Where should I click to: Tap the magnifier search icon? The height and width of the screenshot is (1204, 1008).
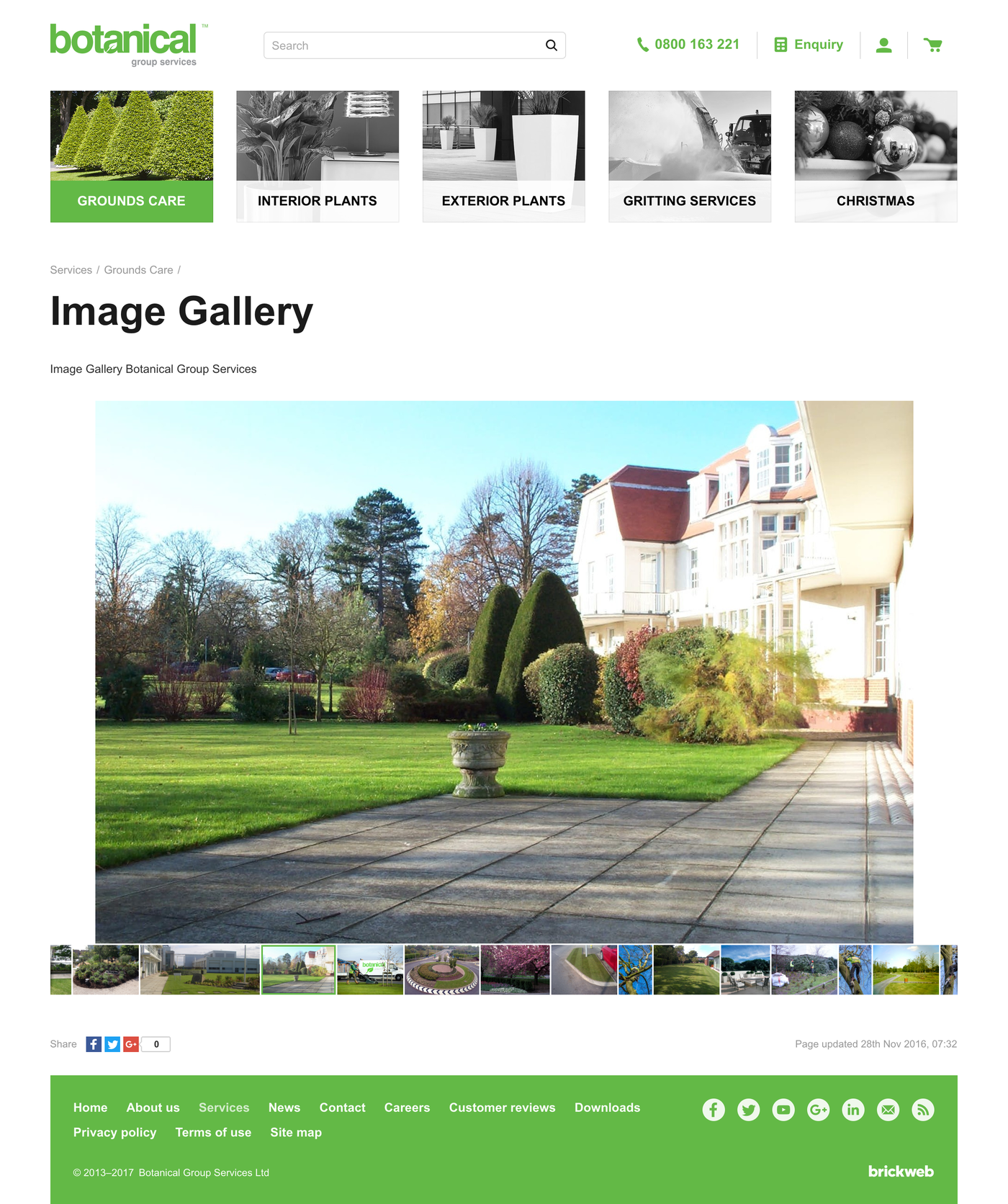[552, 45]
